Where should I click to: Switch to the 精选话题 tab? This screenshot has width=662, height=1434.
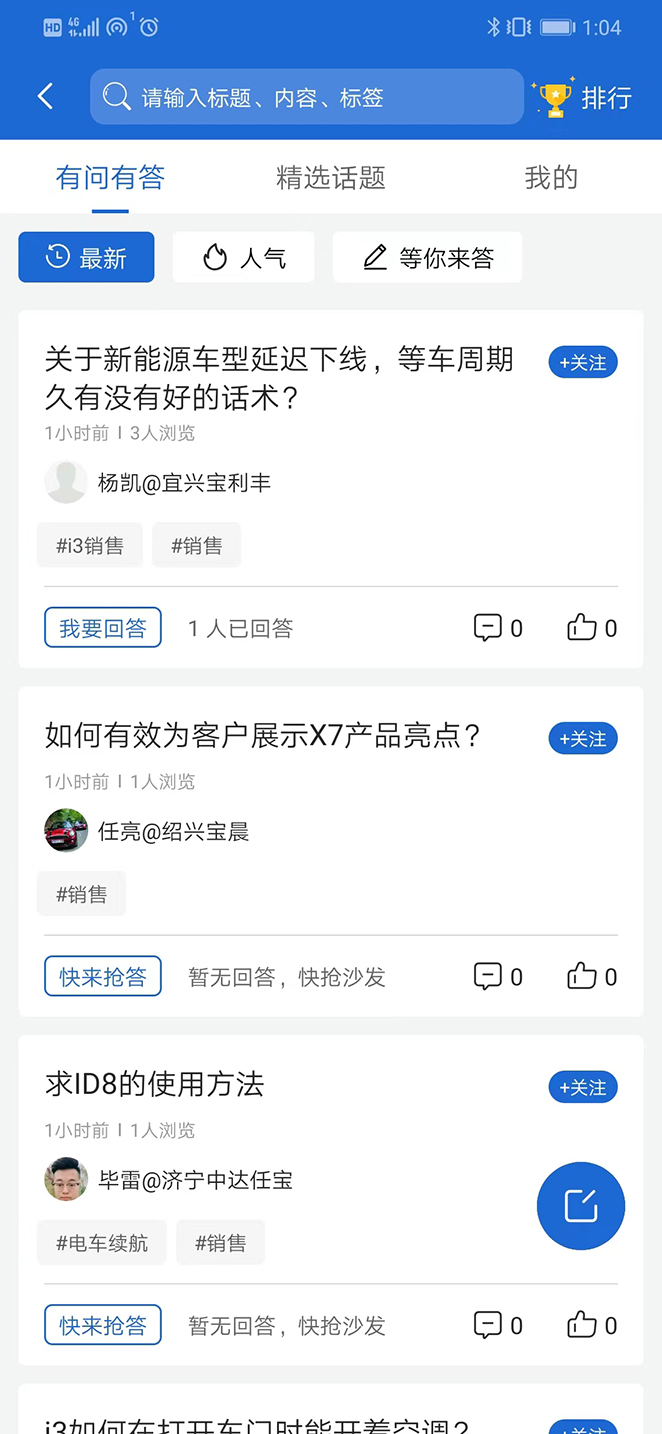pos(330,178)
